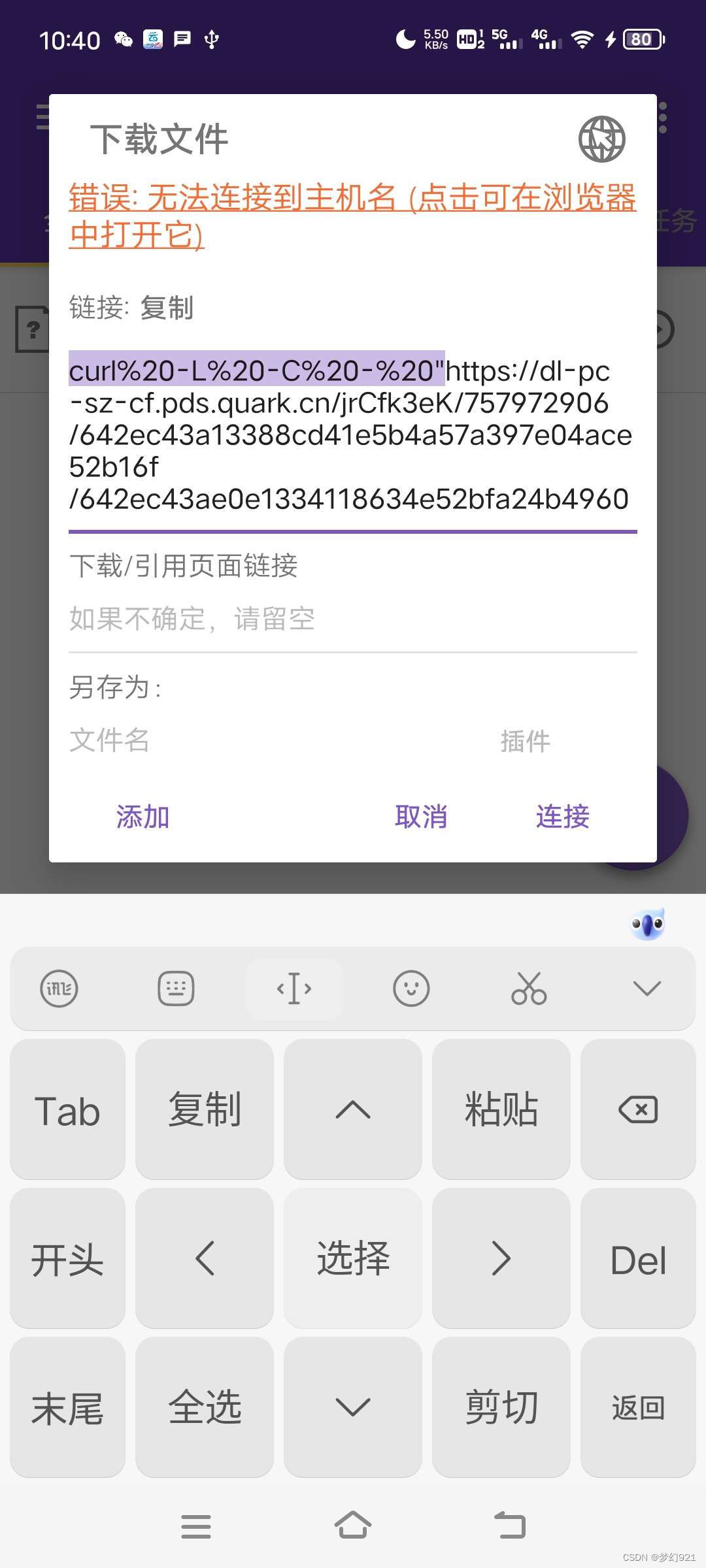Image resolution: width=706 pixels, height=1568 pixels.
Task: Tap 复制 next to the 链接 label
Action: 167,308
